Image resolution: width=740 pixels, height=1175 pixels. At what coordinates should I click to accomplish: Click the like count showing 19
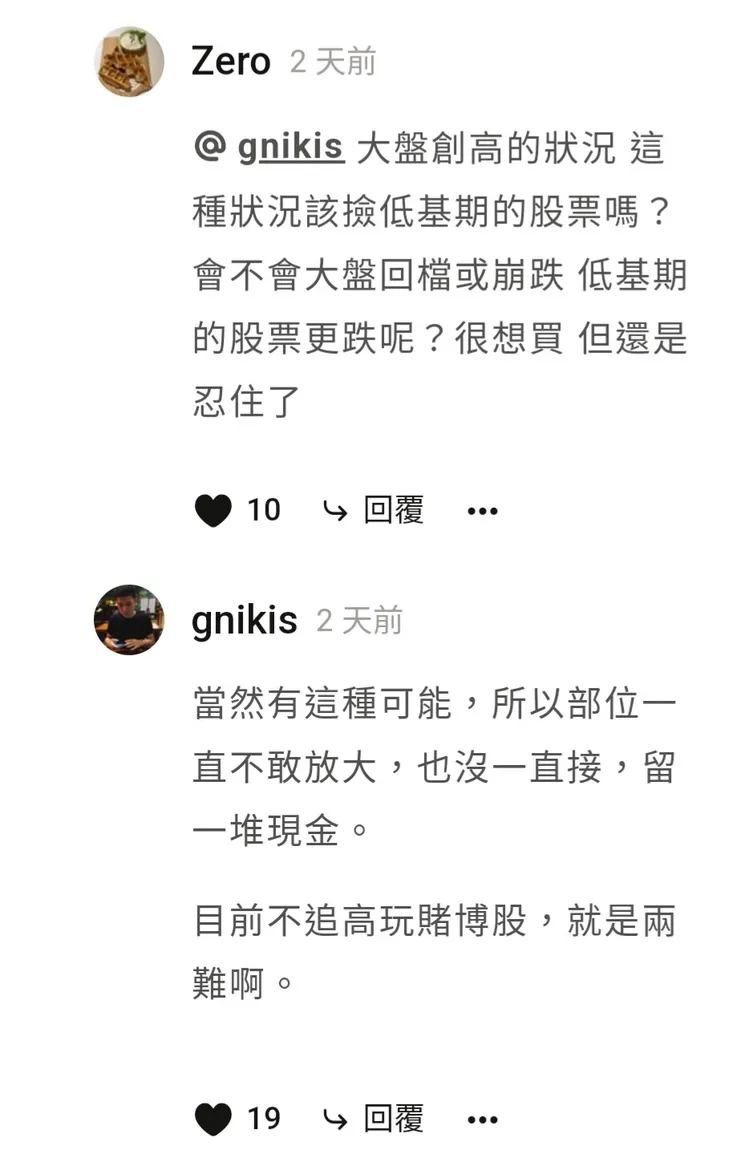[x=263, y=1119]
